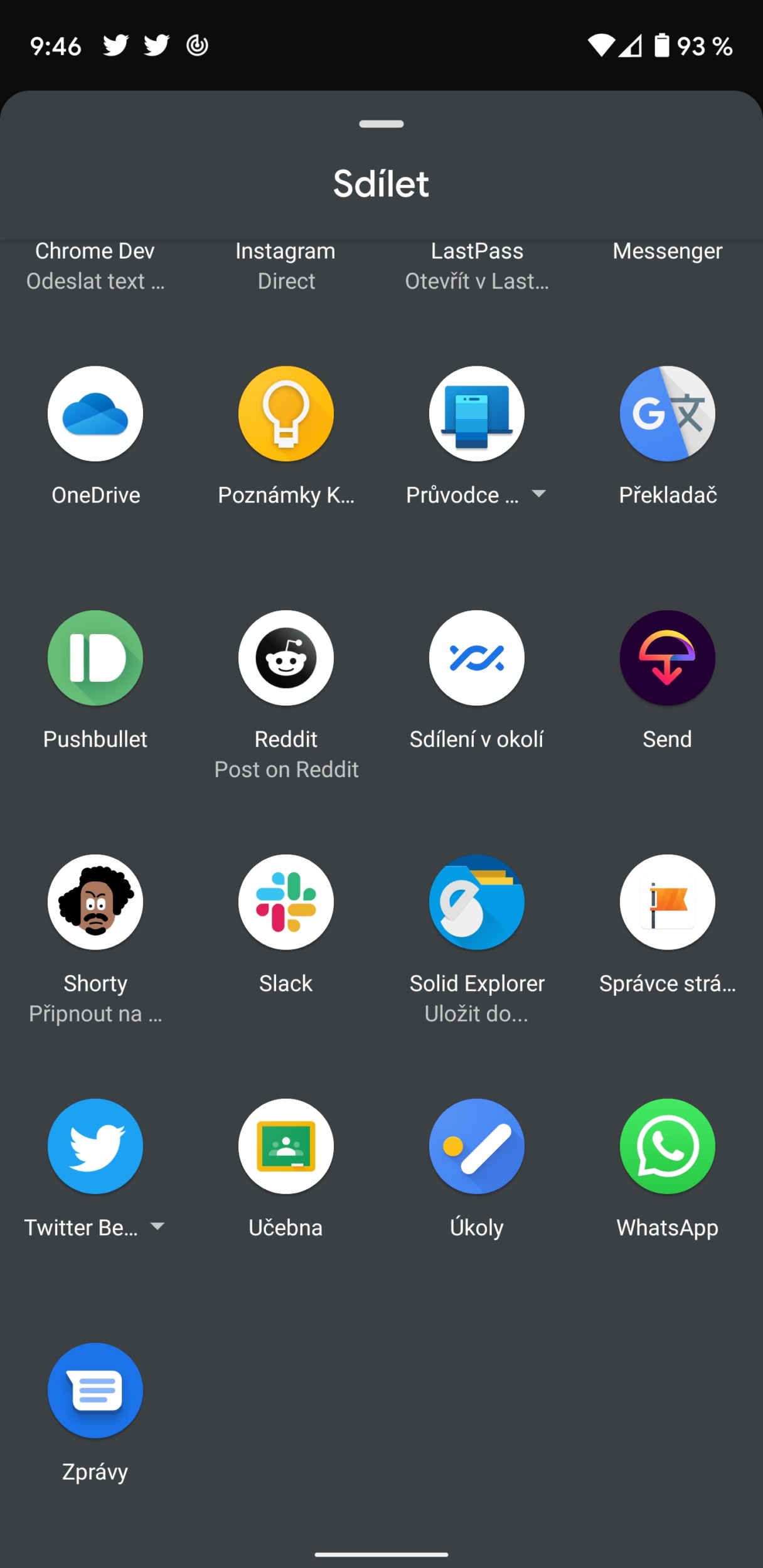
Task: Open in LastPass
Action: pyautogui.click(x=477, y=265)
